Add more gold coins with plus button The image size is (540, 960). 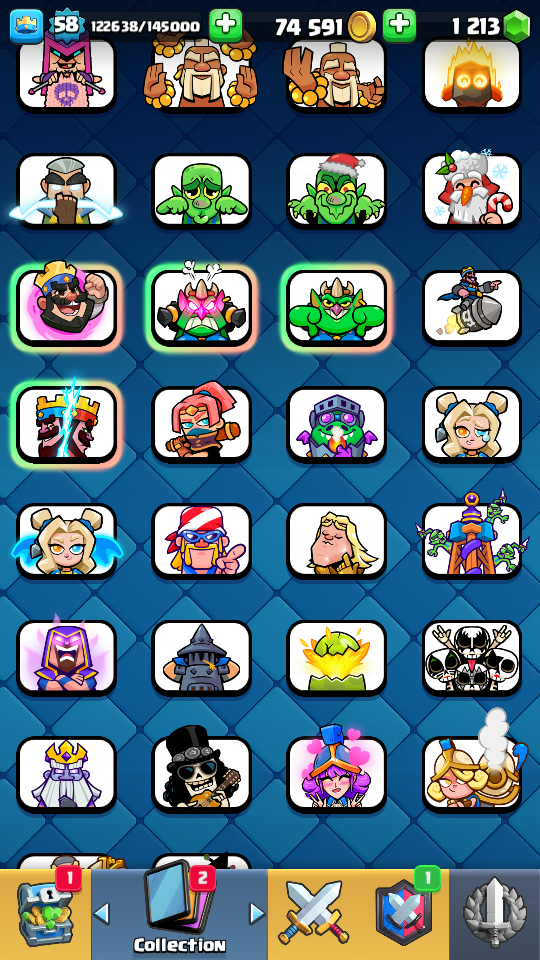399,25
